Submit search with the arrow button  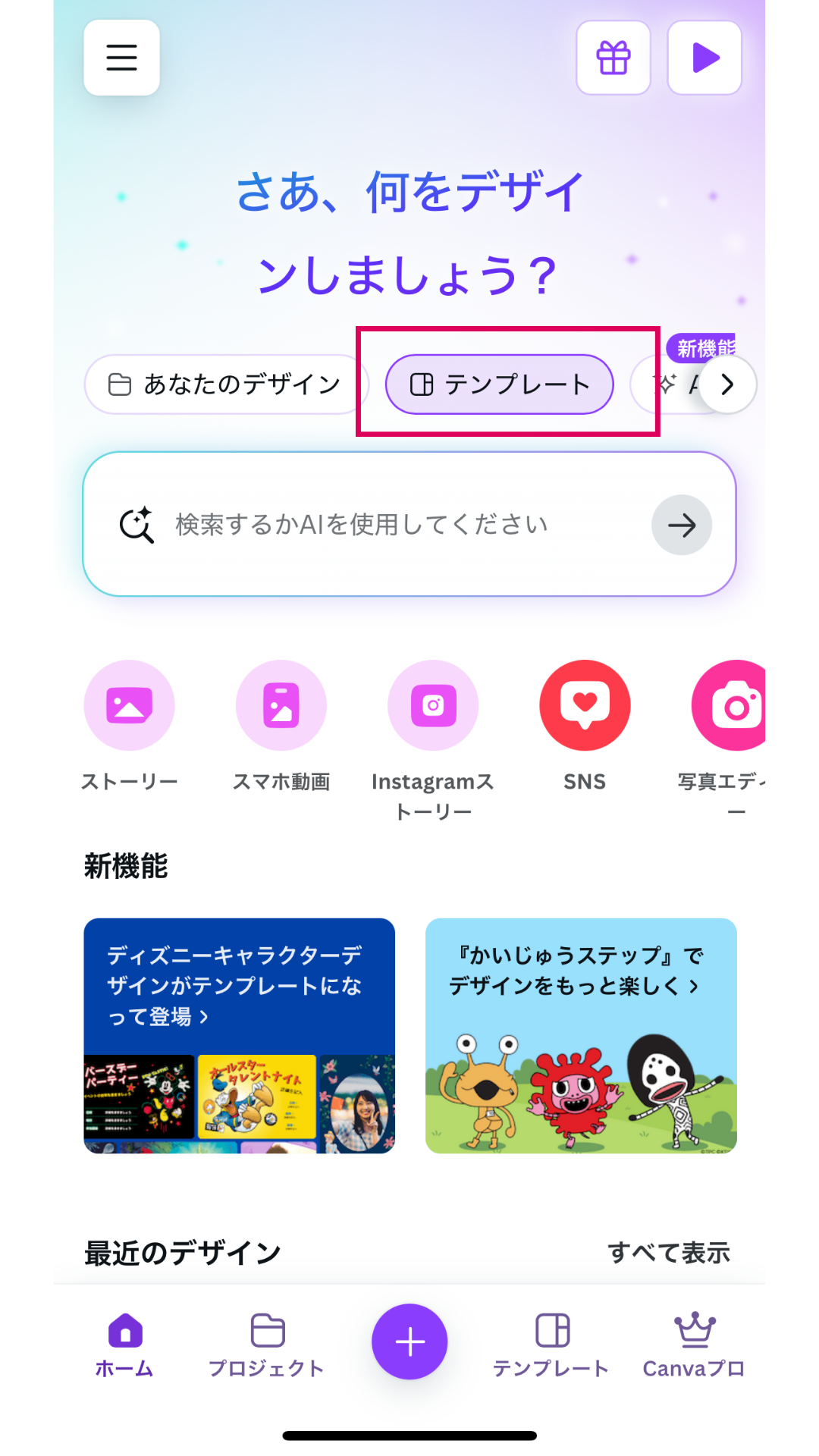681,525
